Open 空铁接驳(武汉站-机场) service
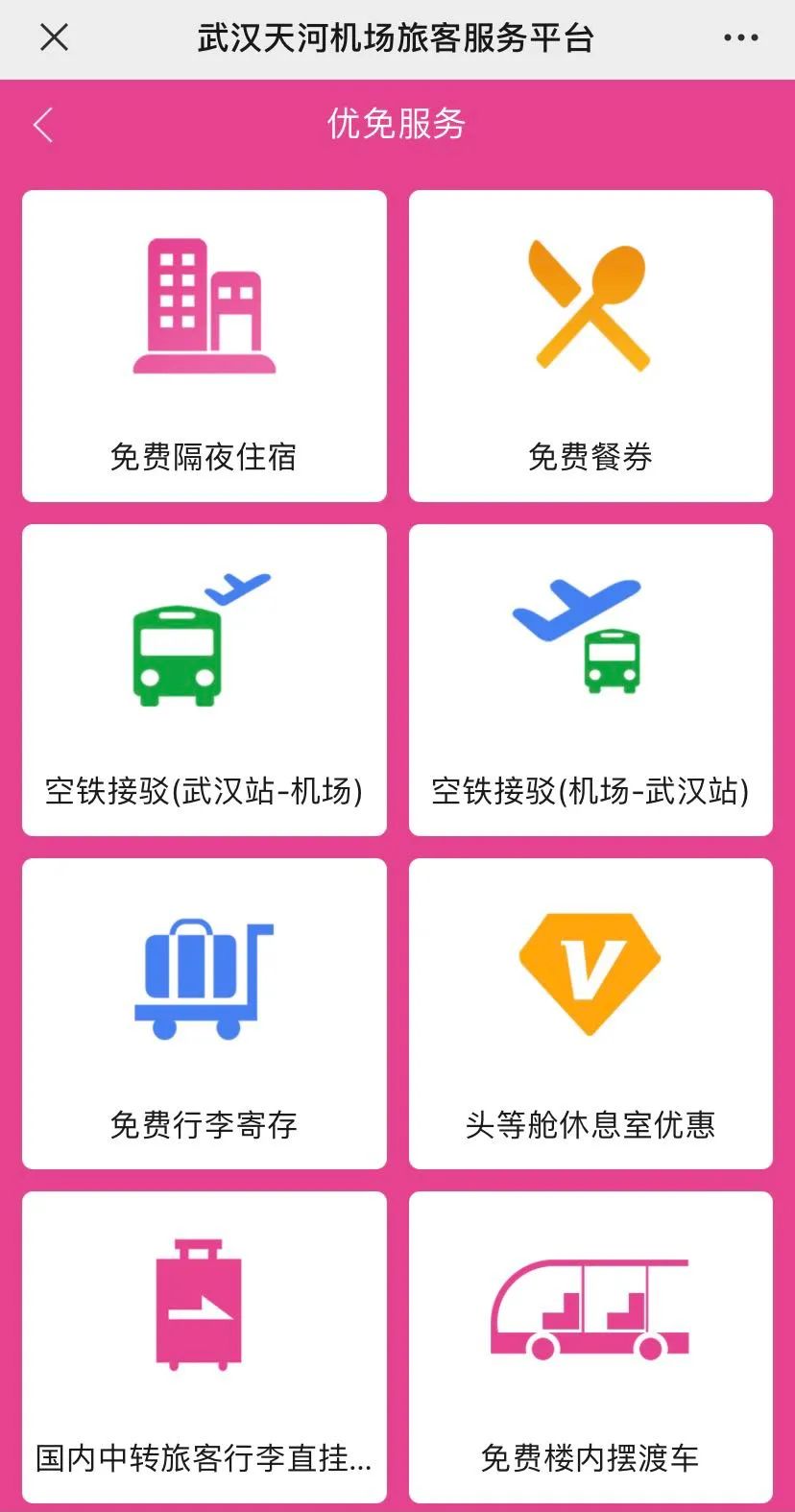Viewport: 795px width, 1512px height. point(204,679)
